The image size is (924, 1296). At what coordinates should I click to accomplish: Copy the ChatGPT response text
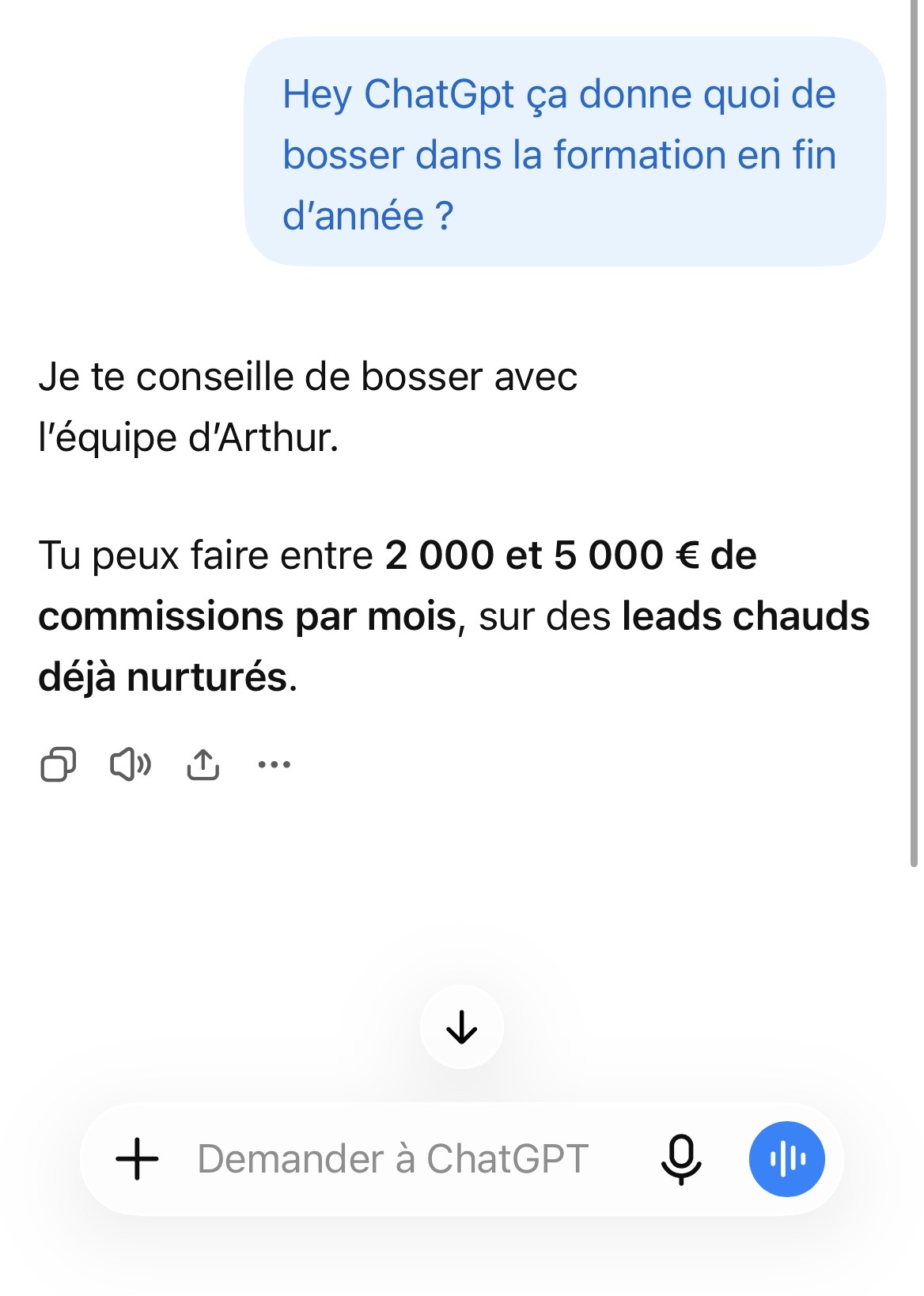tap(58, 764)
